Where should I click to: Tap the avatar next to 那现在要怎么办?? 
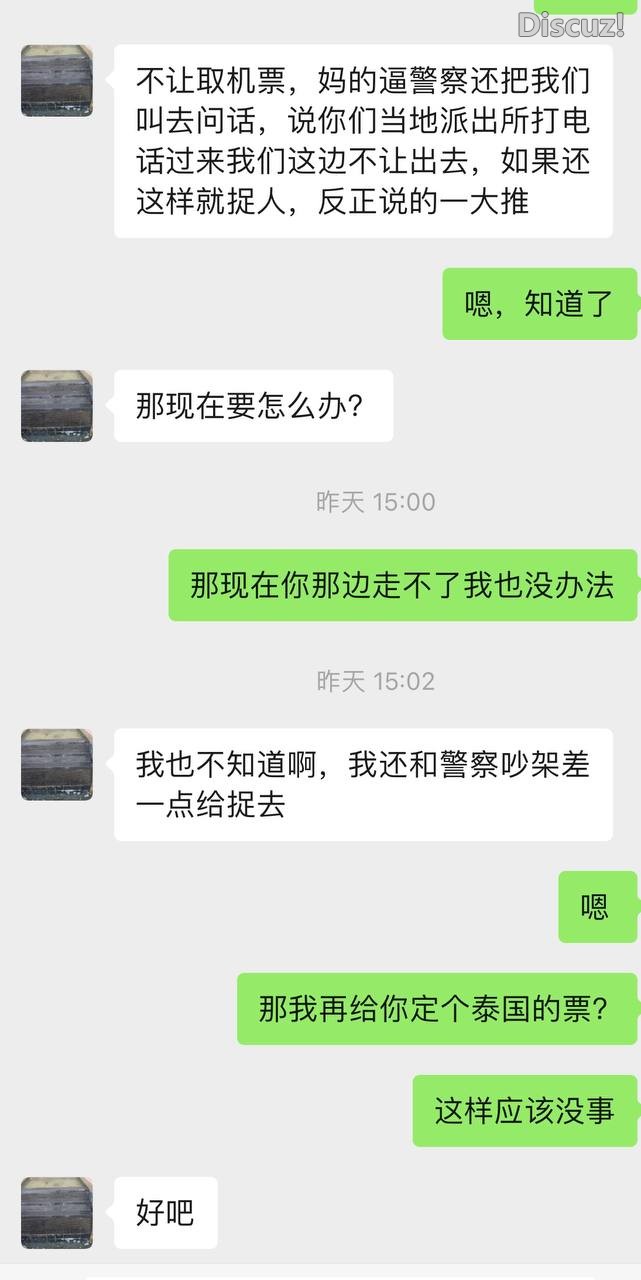(x=57, y=406)
